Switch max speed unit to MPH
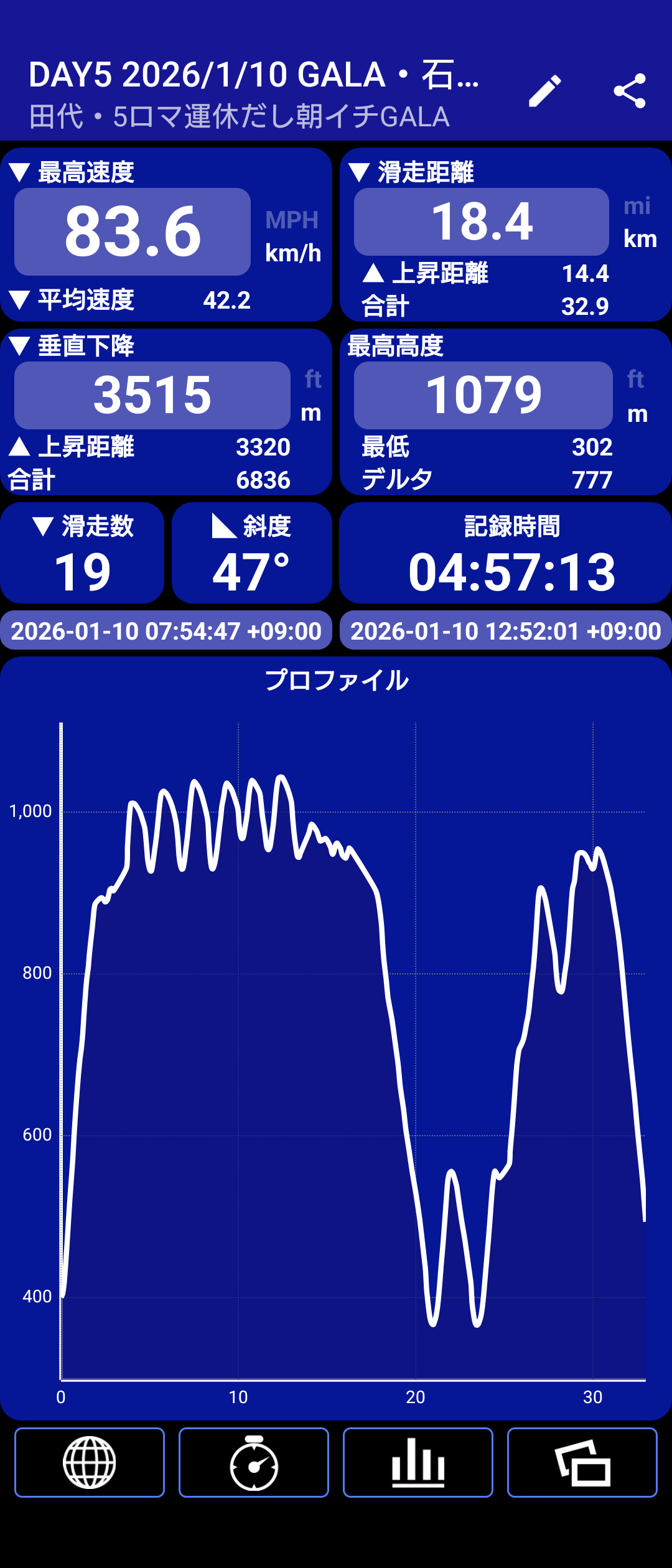The width and height of the screenshot is (672, 1568). coord(291,220)
